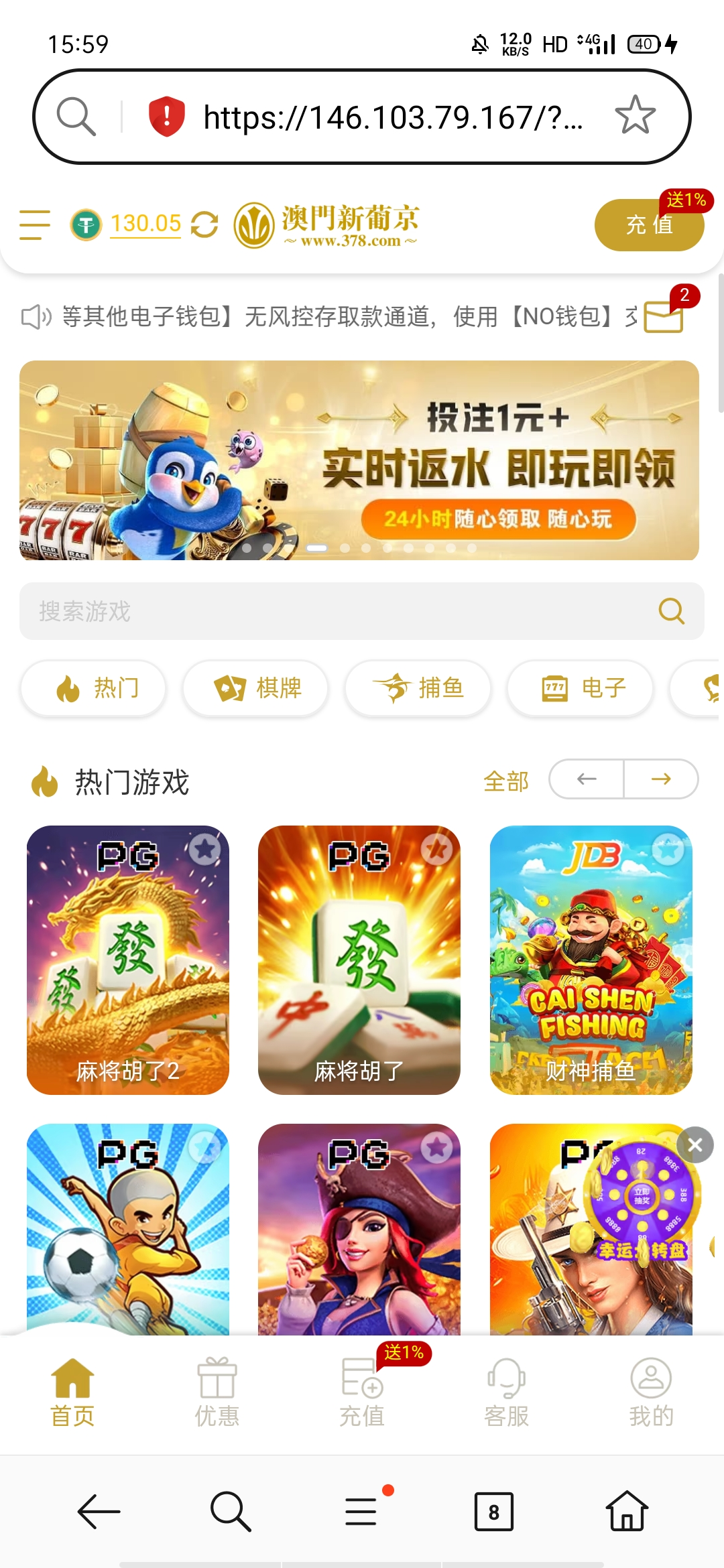Refresh the wallet balance
The image size is (724, 1568).
coord(203,224)
